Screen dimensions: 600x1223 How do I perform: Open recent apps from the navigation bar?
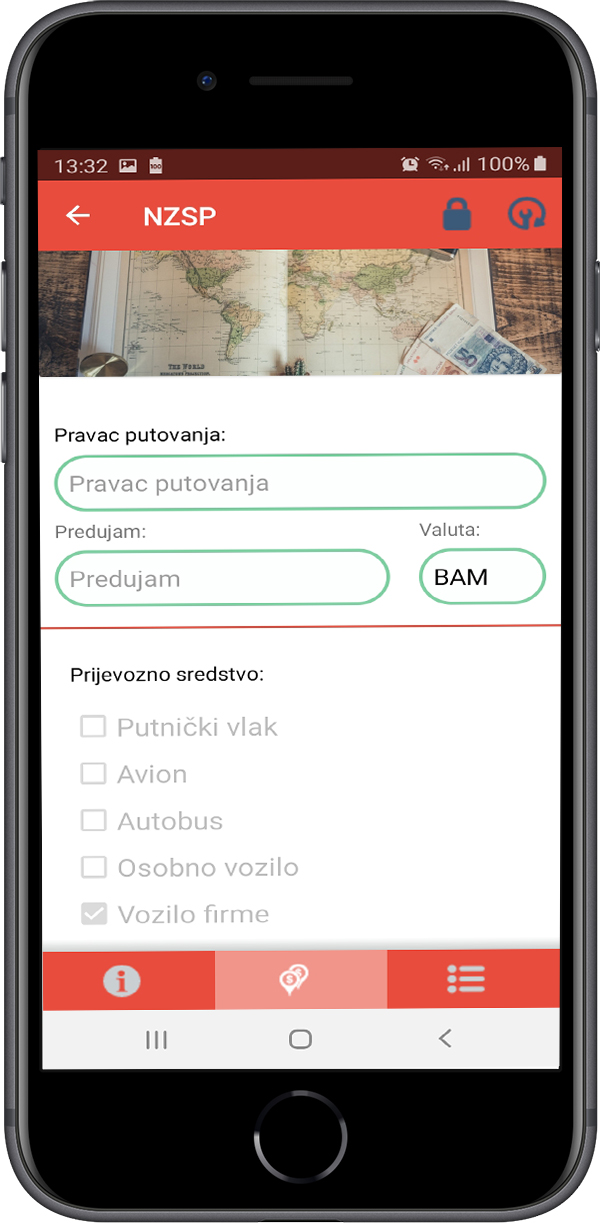[156, 1039]
